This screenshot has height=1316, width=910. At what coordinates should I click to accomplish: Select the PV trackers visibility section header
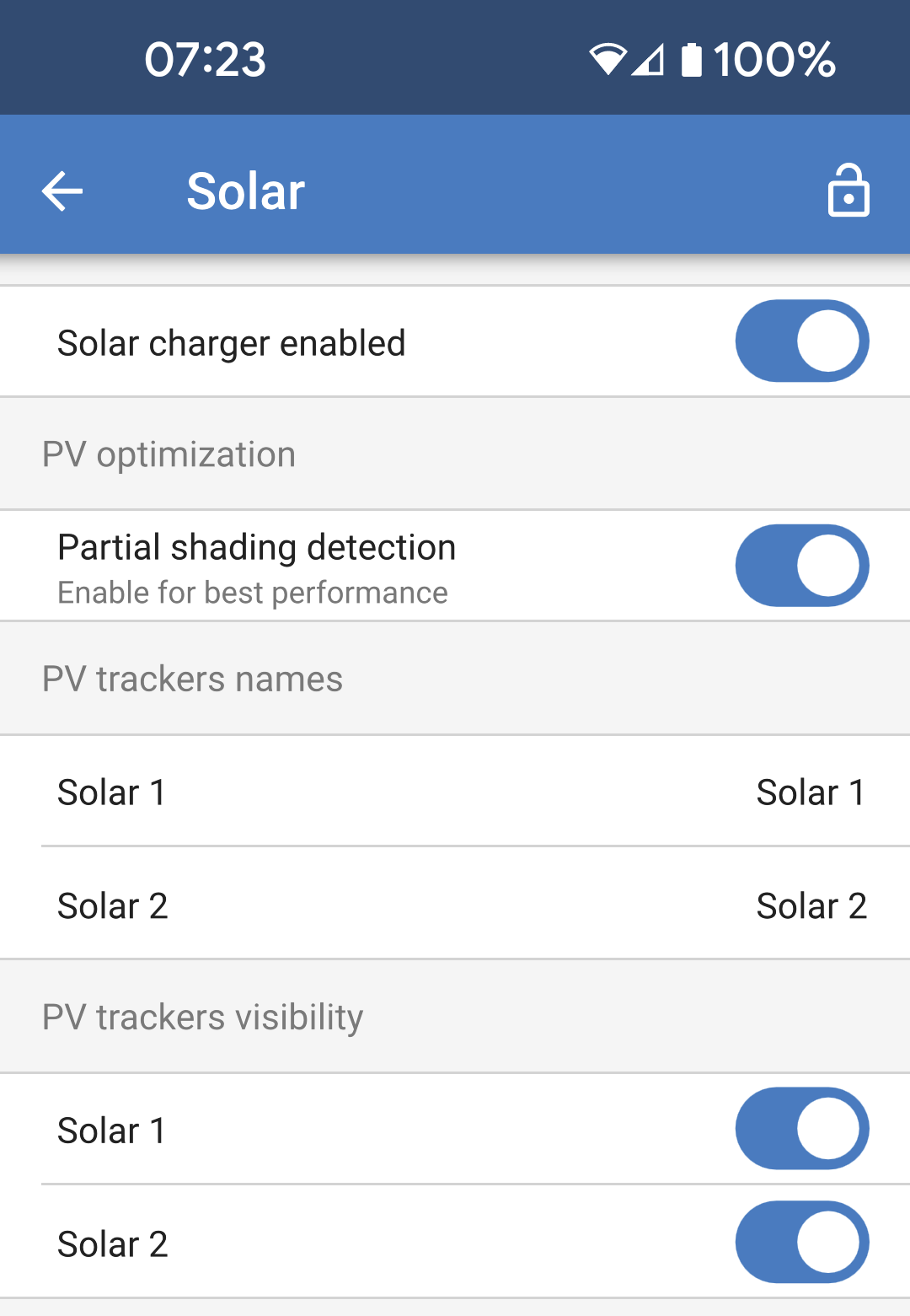pos(201,1017)
